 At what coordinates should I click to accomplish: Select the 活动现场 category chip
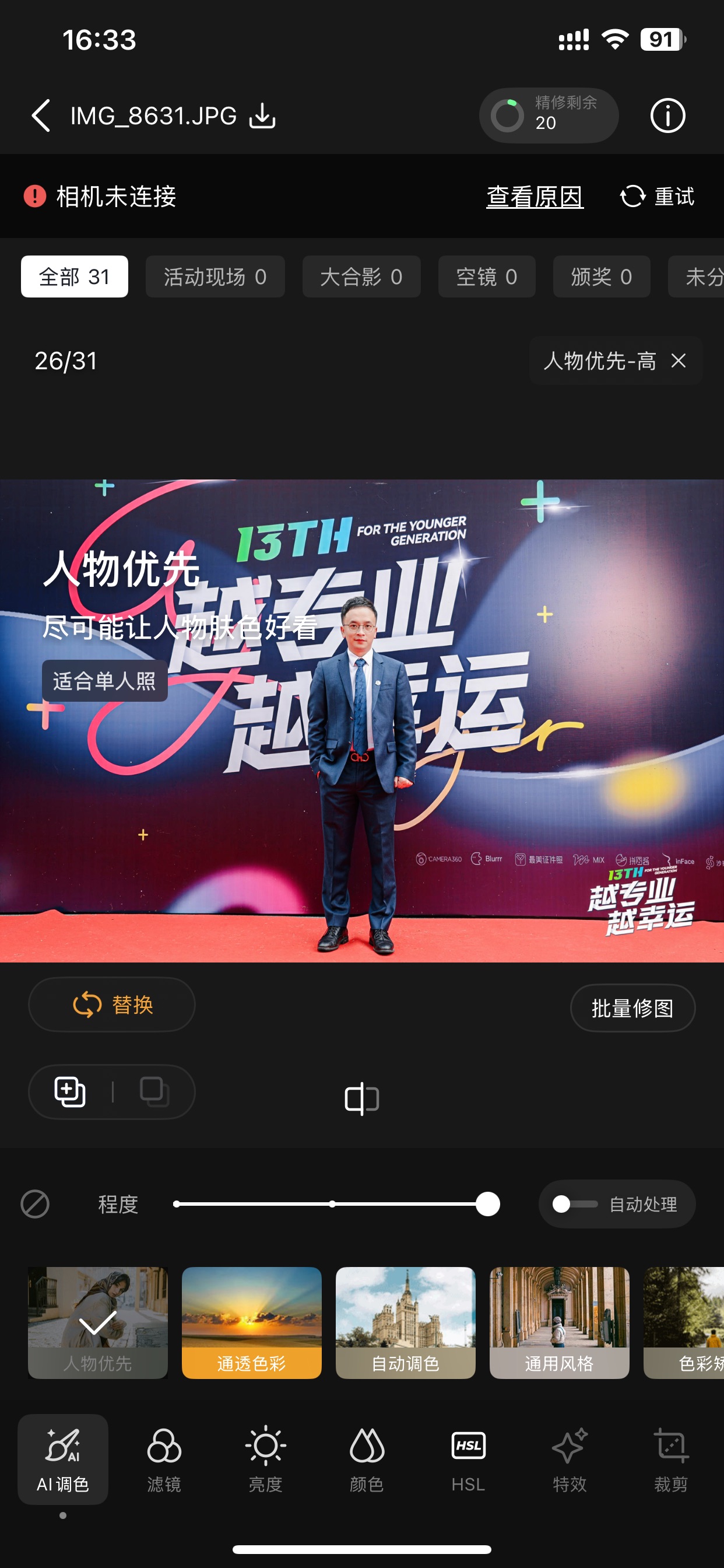click(x=215, y=277)
